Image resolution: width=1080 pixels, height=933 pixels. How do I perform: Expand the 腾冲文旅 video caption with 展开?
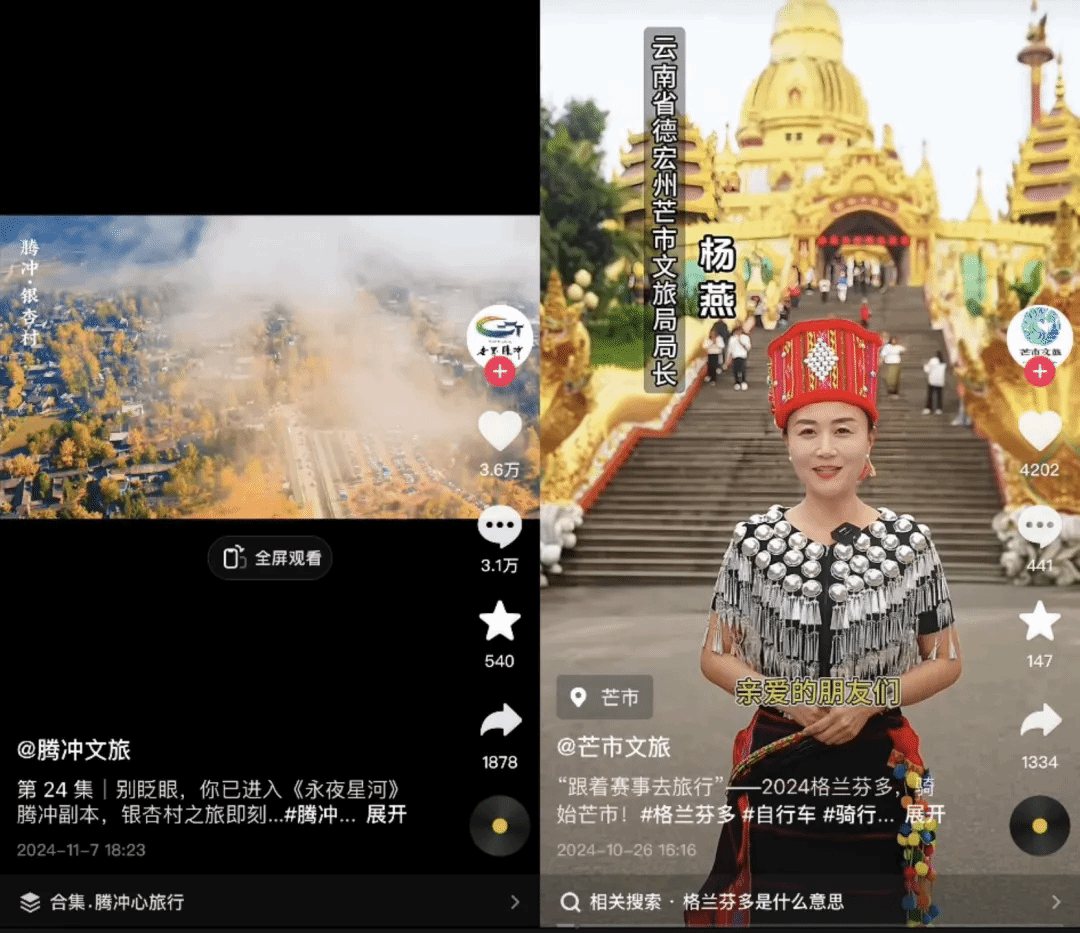point(386,814)
